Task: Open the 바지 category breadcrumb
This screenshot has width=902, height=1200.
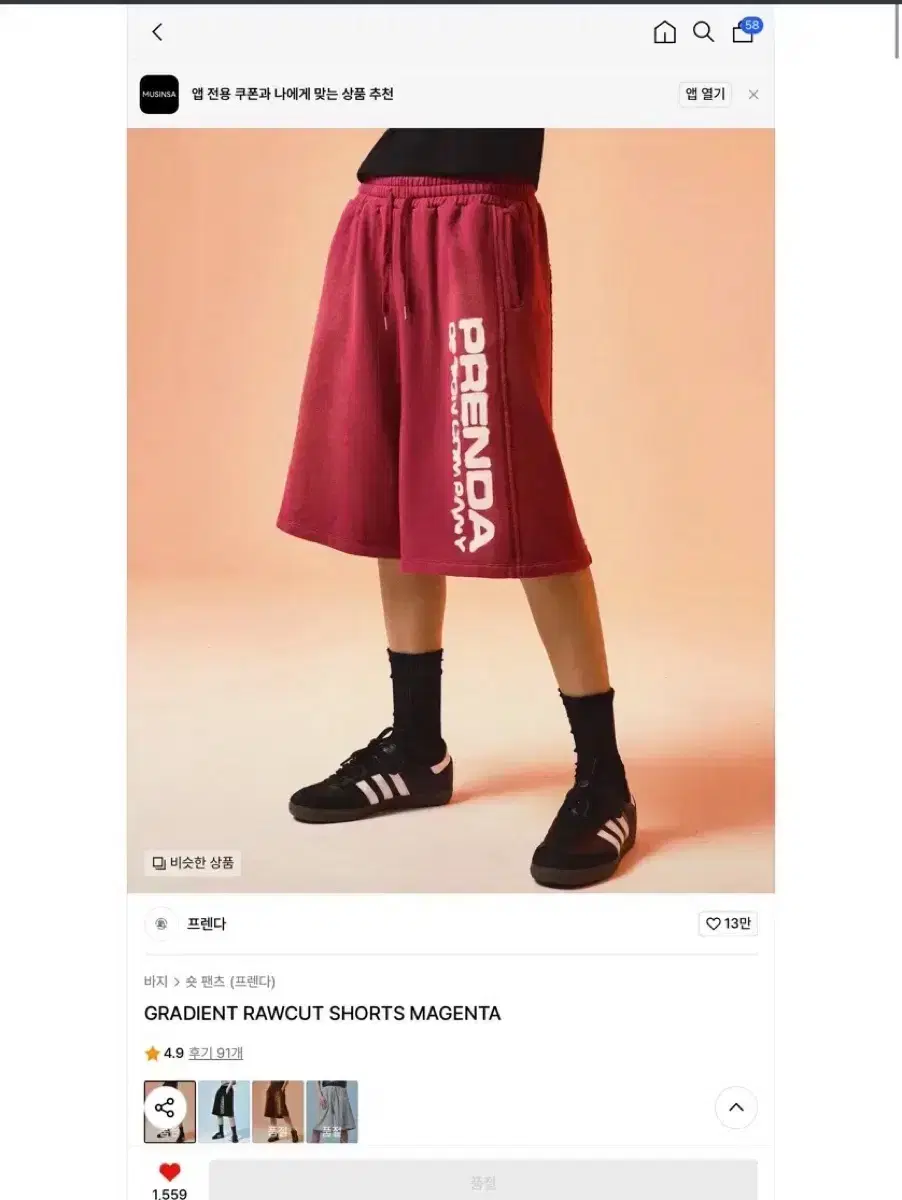Action: [152, 982]
